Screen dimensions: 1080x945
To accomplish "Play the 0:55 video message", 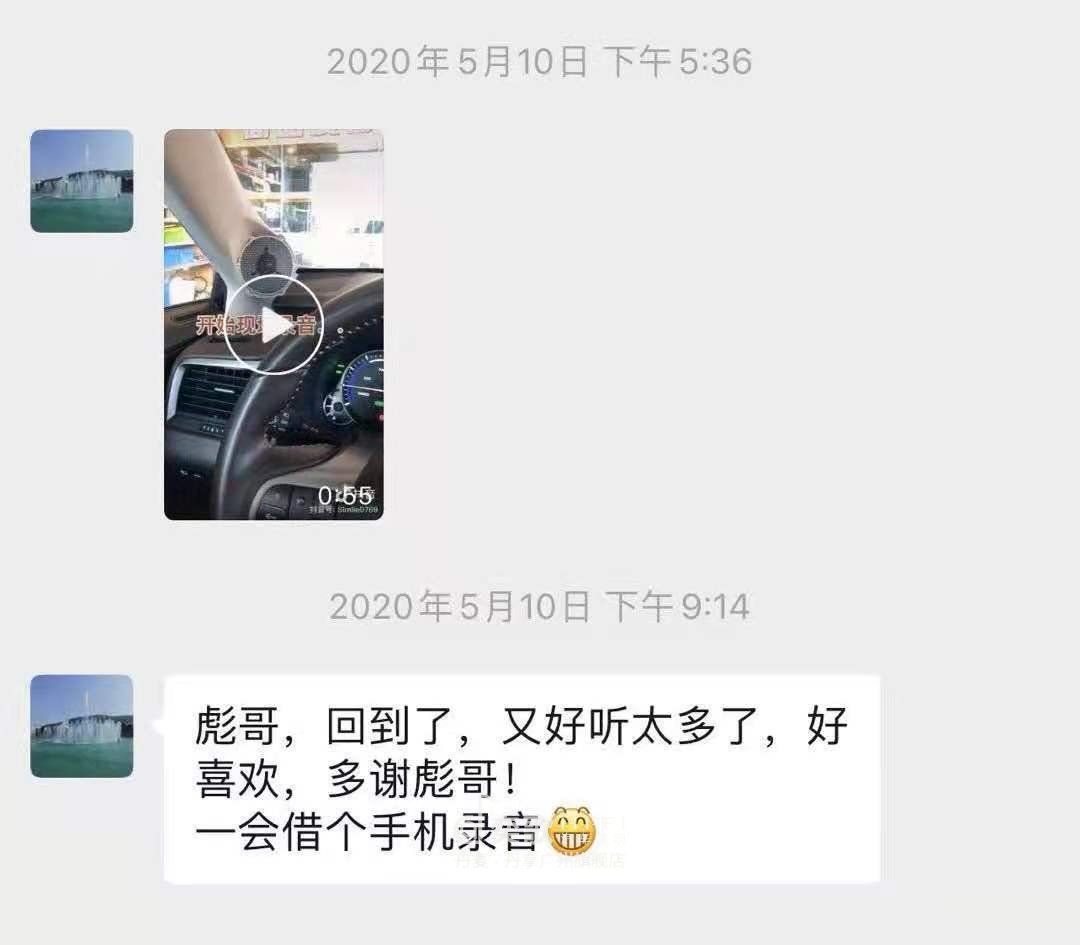I will coord(273,325).
